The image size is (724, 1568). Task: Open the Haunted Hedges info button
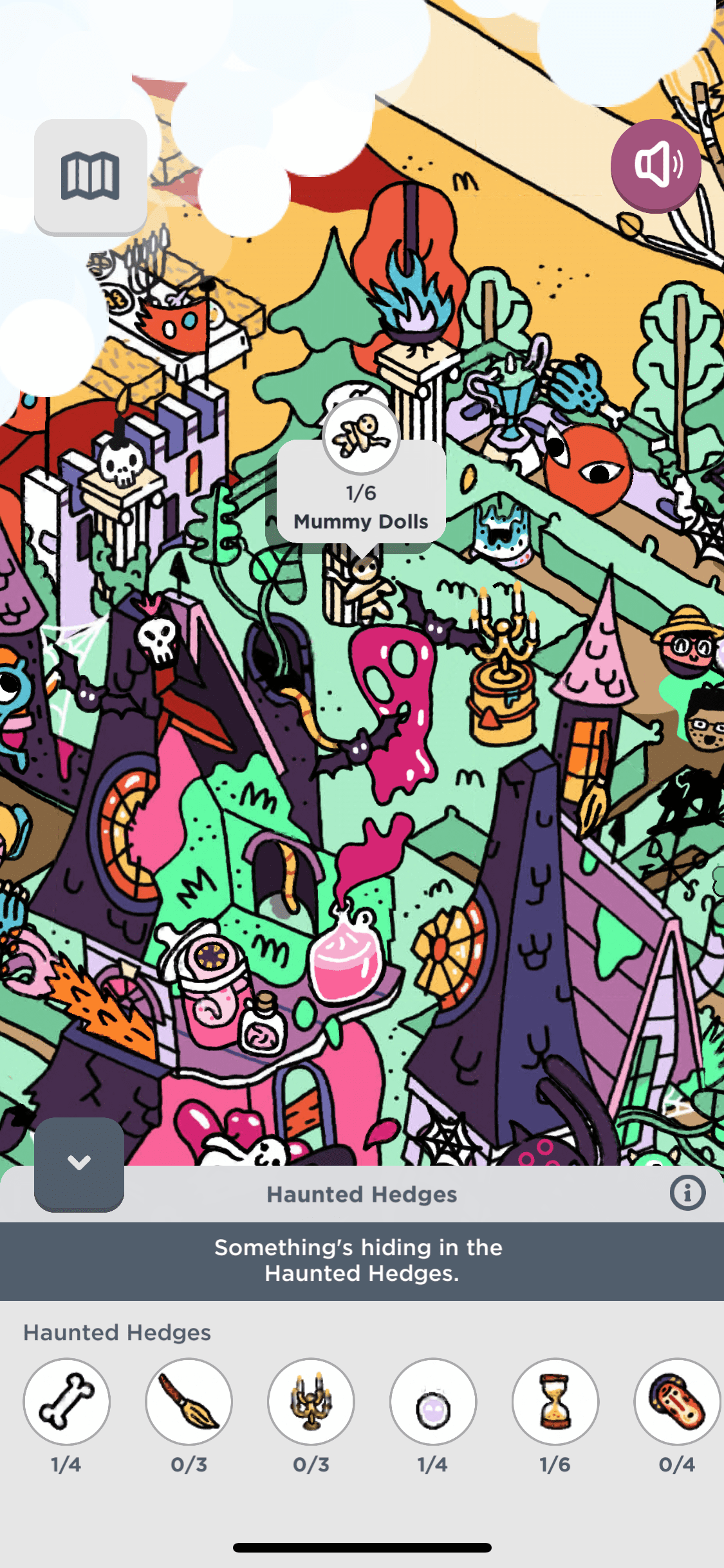pyautogui.click(x=687, y=1193)
